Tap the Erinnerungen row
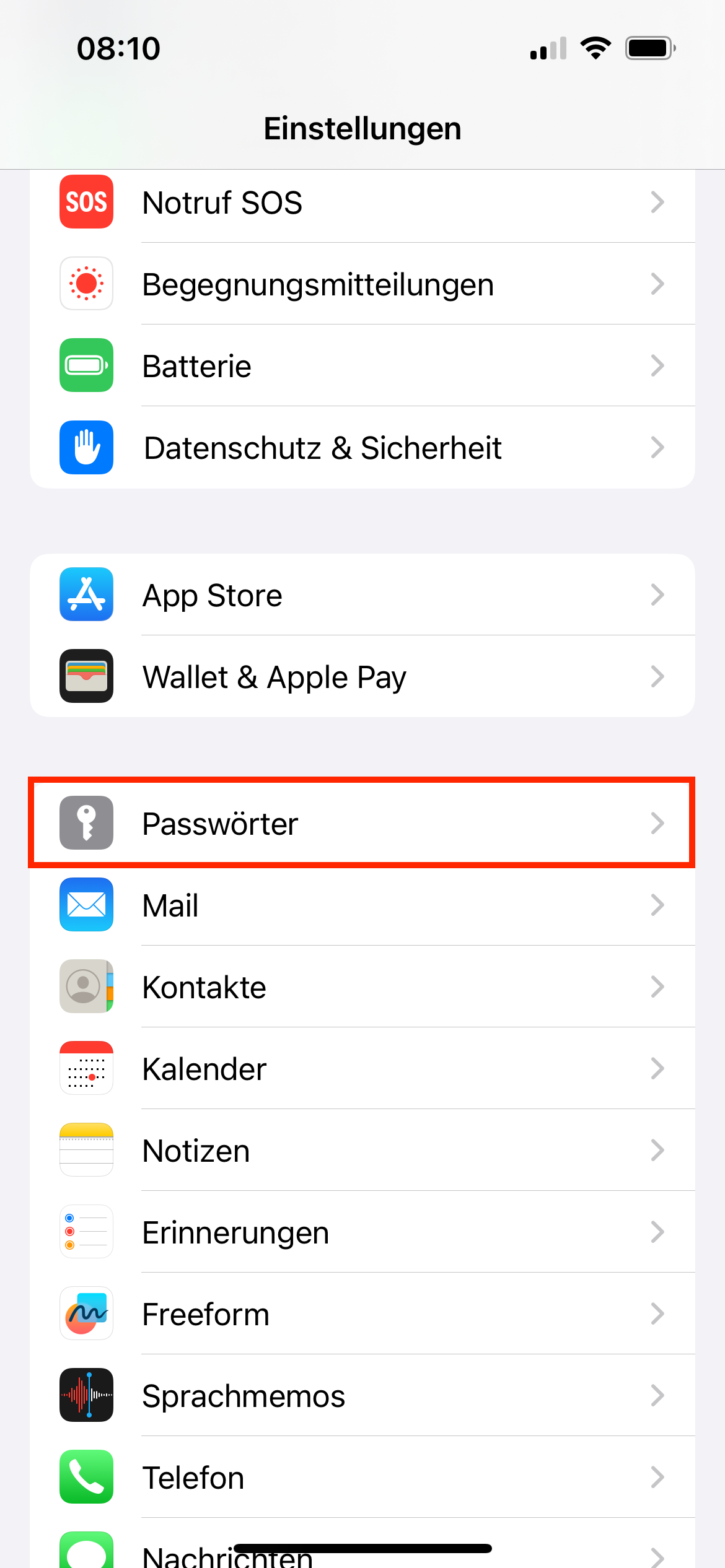Image resolution: width=725 pixels, height=1568 pixels. click(362, 1232)
